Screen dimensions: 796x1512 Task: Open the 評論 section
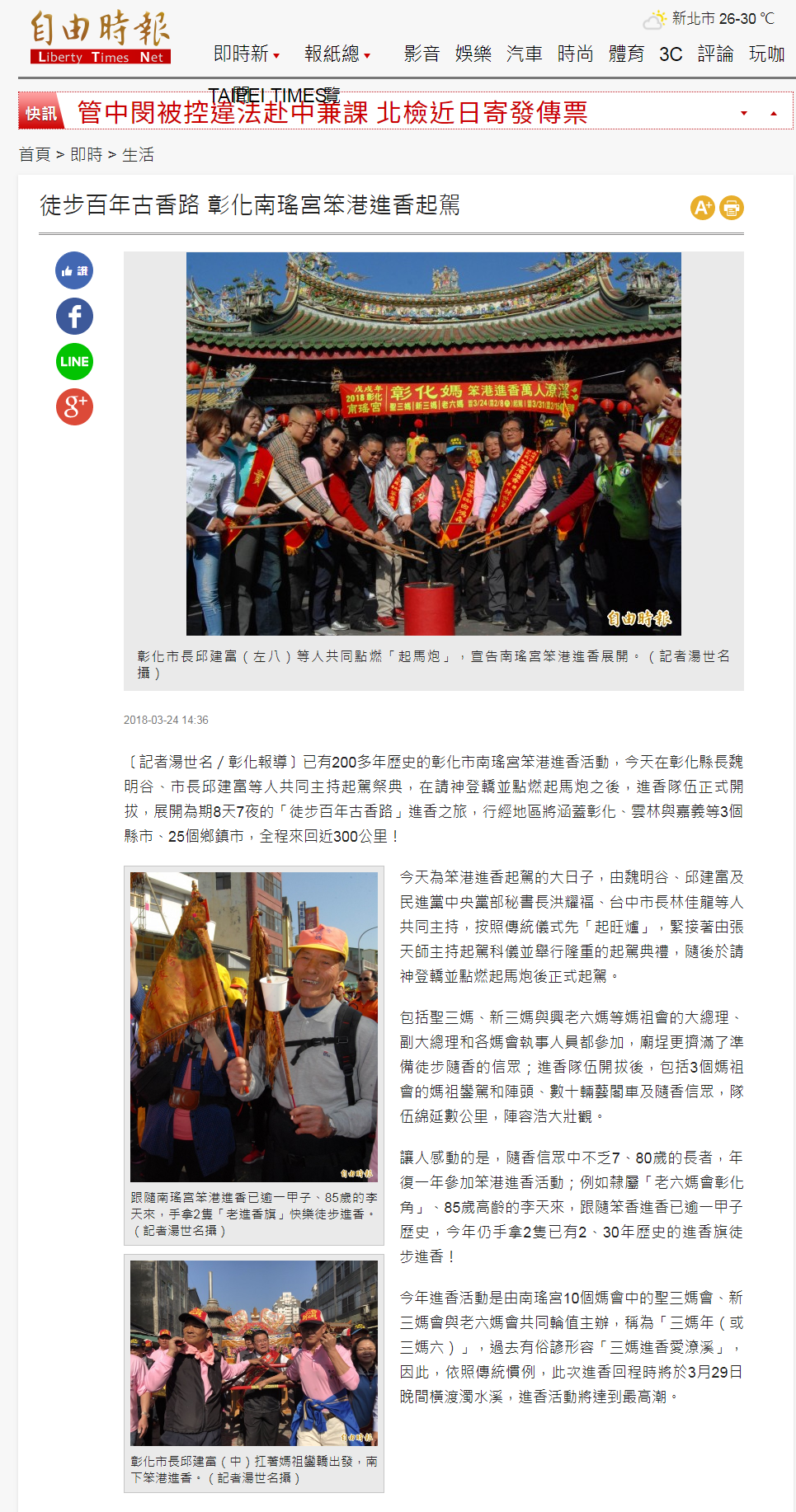pos(715,54)
